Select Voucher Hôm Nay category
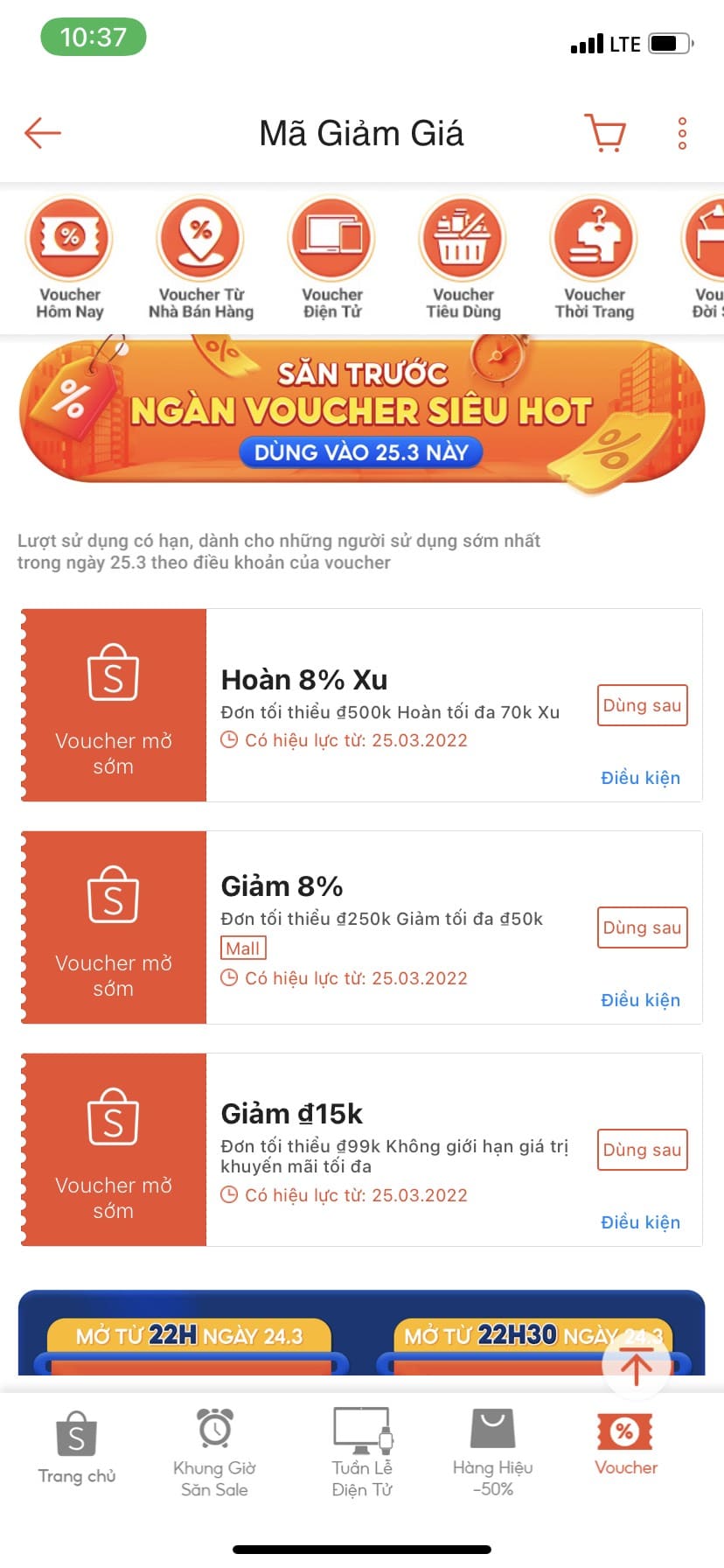Viewport: 724px width, 1568px height. pos(70,259)
